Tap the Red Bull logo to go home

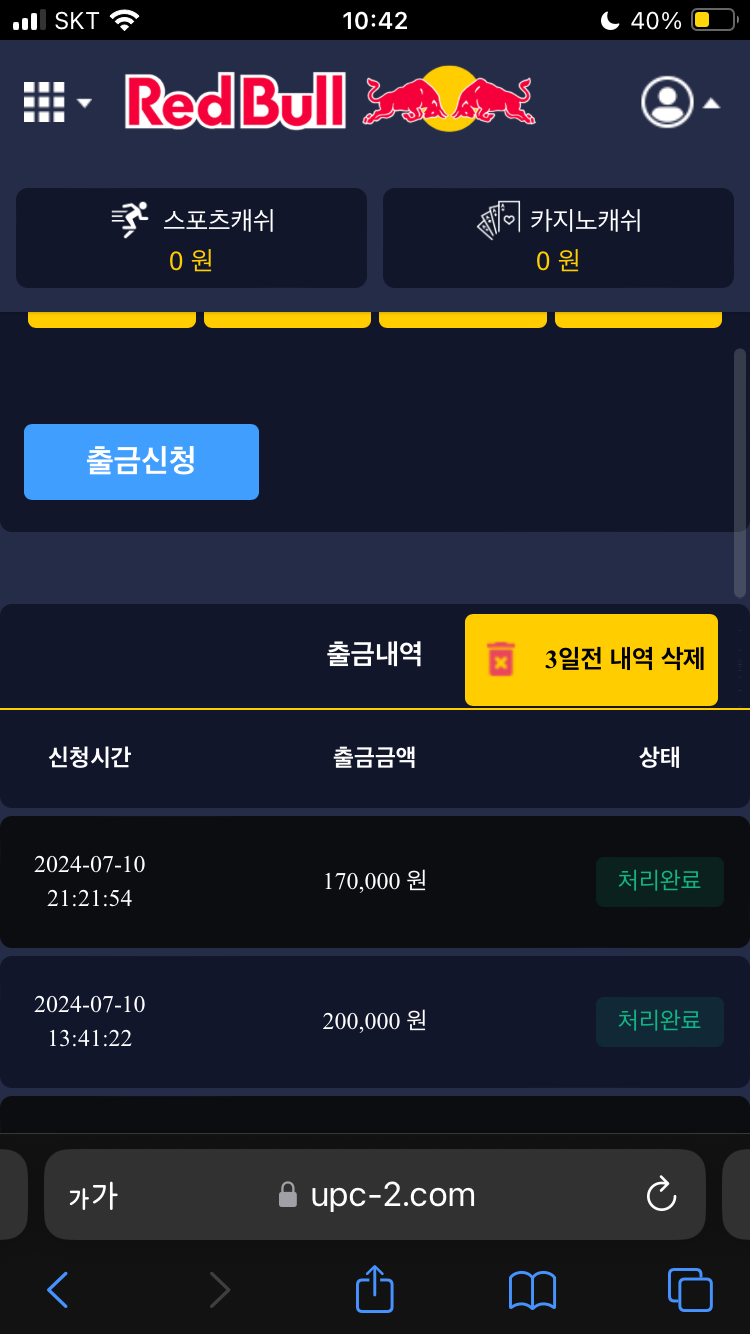(330, 101)
